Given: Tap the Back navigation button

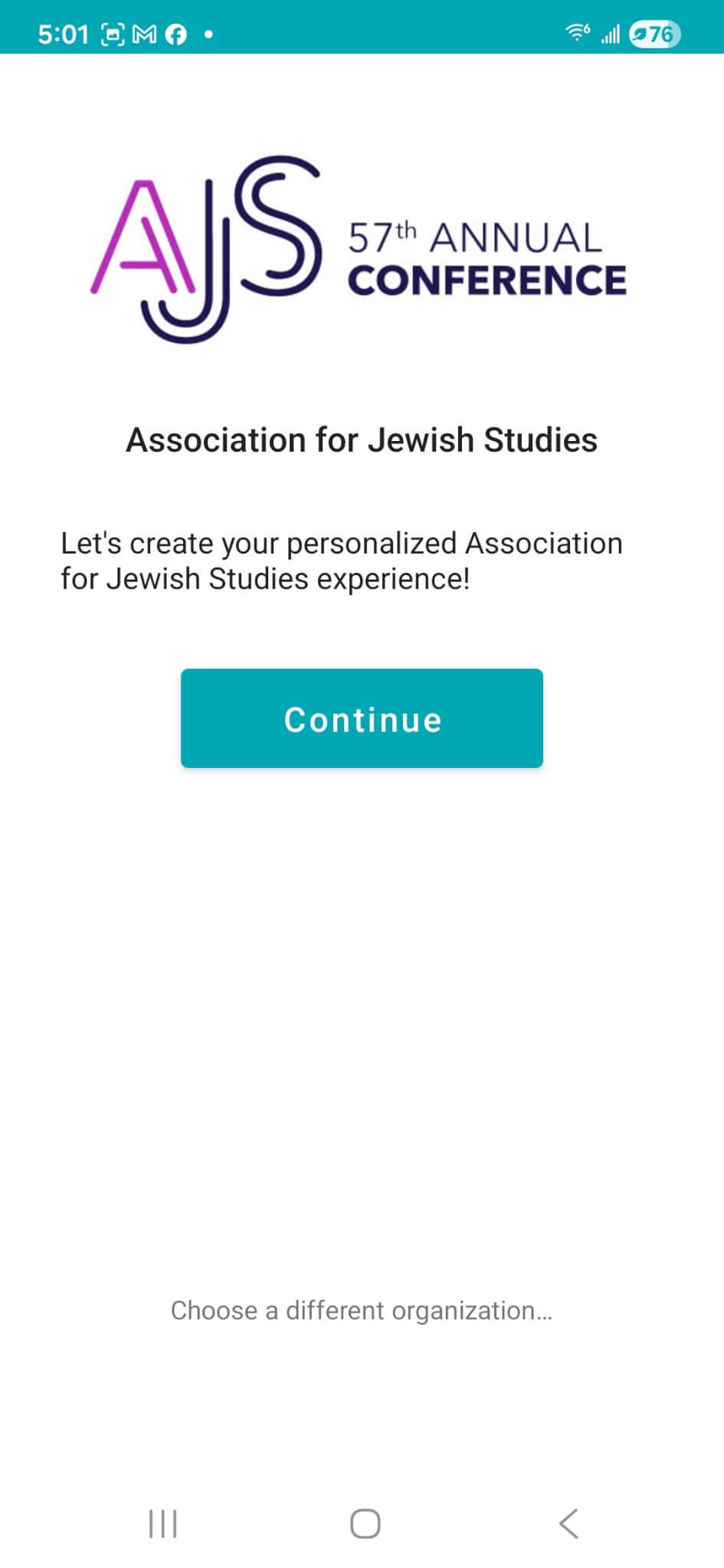Looking at the screenshot, I should click(568, 1524).
